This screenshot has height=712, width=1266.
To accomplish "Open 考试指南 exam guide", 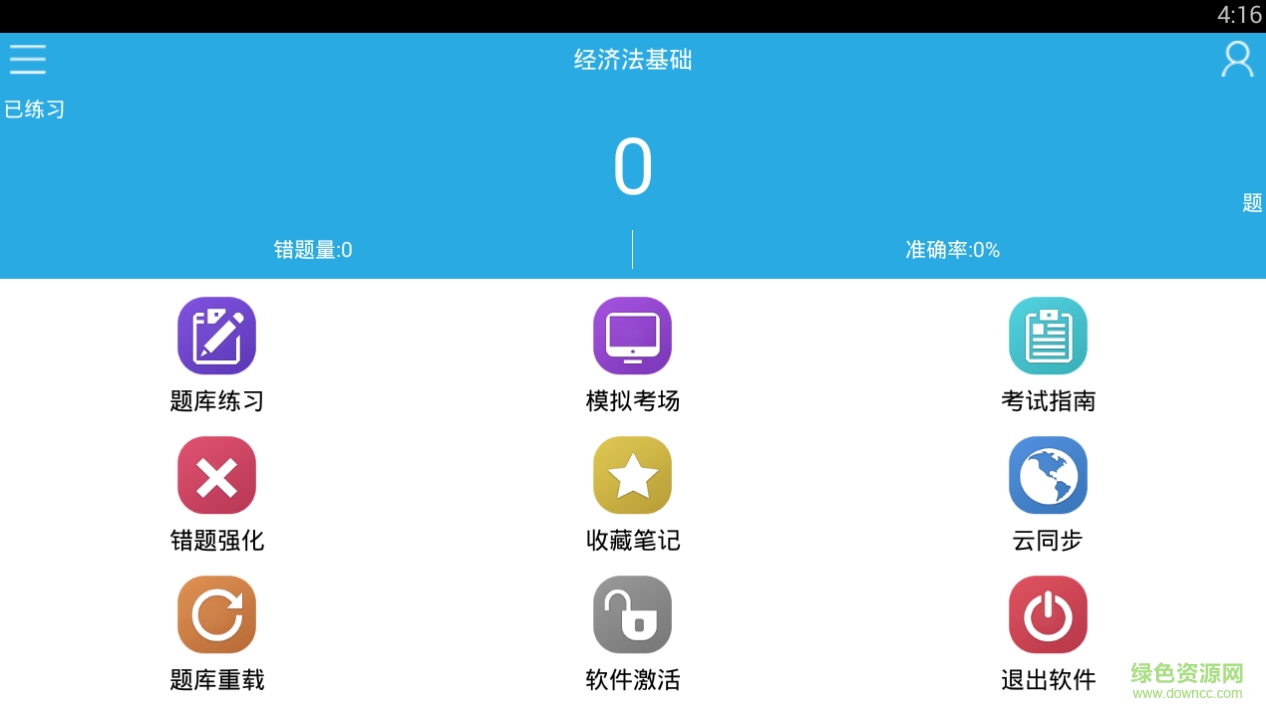I will (1047, 336).
